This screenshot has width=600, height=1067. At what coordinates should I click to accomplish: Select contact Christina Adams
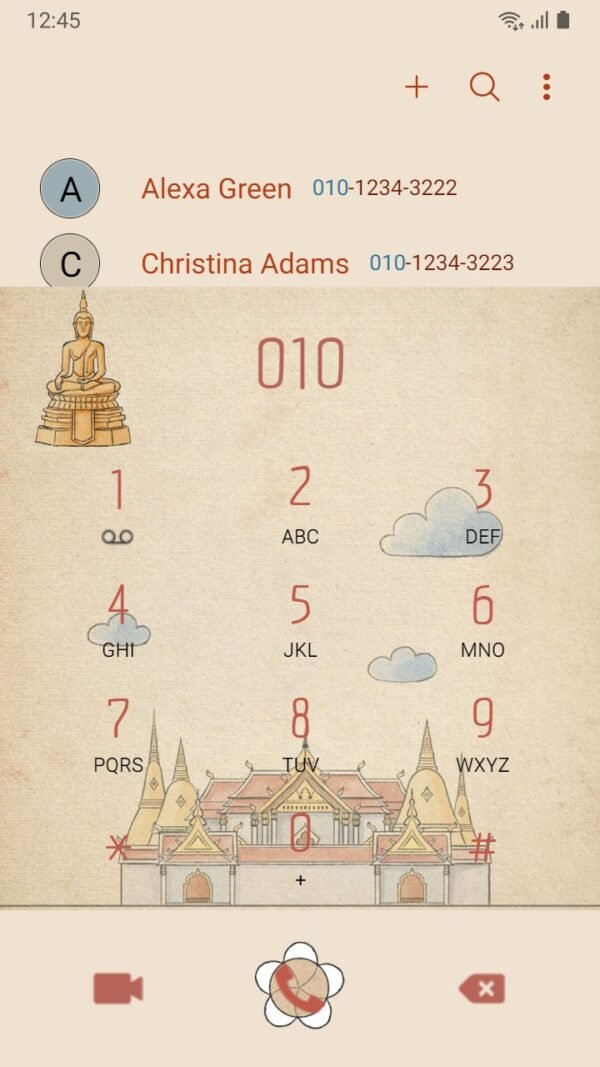tap(244, 263)
